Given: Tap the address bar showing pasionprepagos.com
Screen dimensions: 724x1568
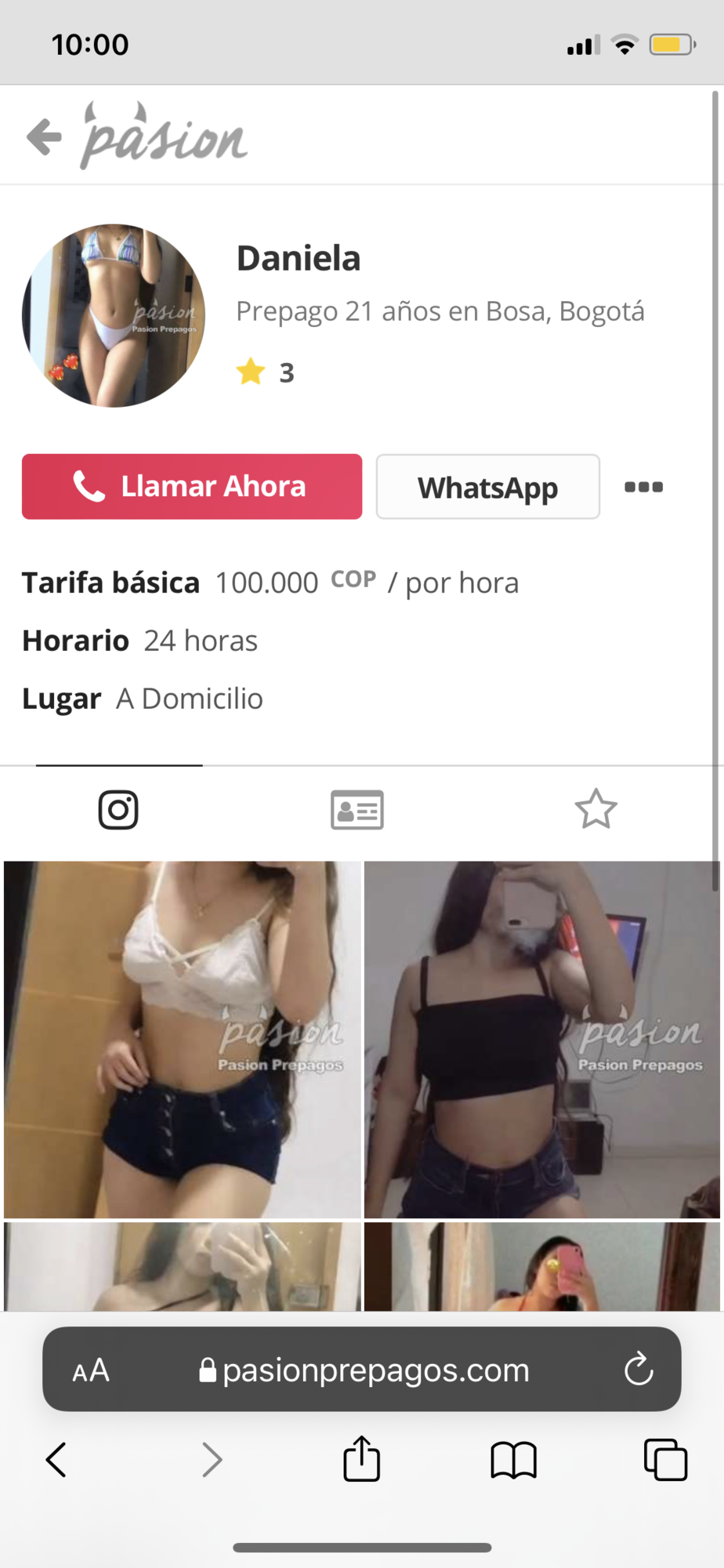Looking at the screenshot, I should [x=375, y=1370].
